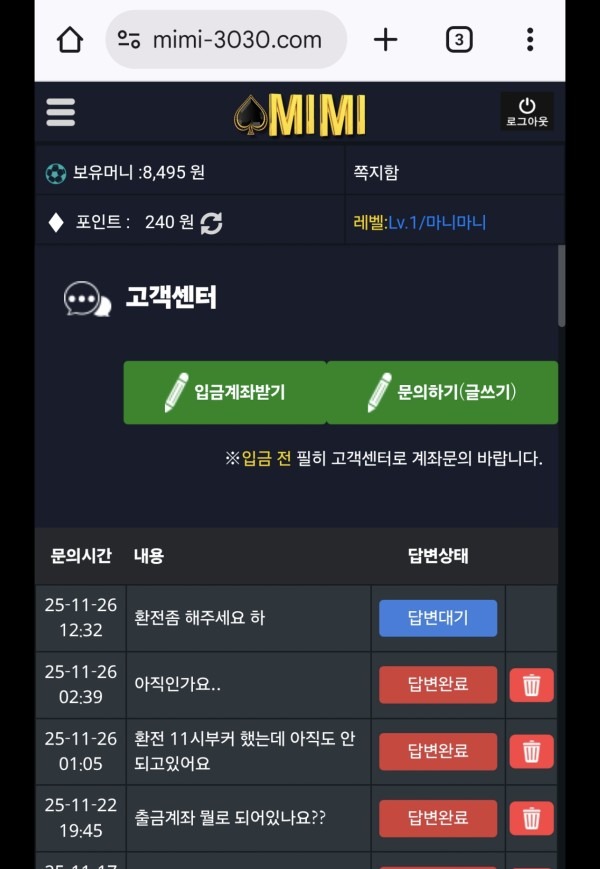Tap 답변대기 status on the 12:32 inquiry

click(x=438, y=618)
